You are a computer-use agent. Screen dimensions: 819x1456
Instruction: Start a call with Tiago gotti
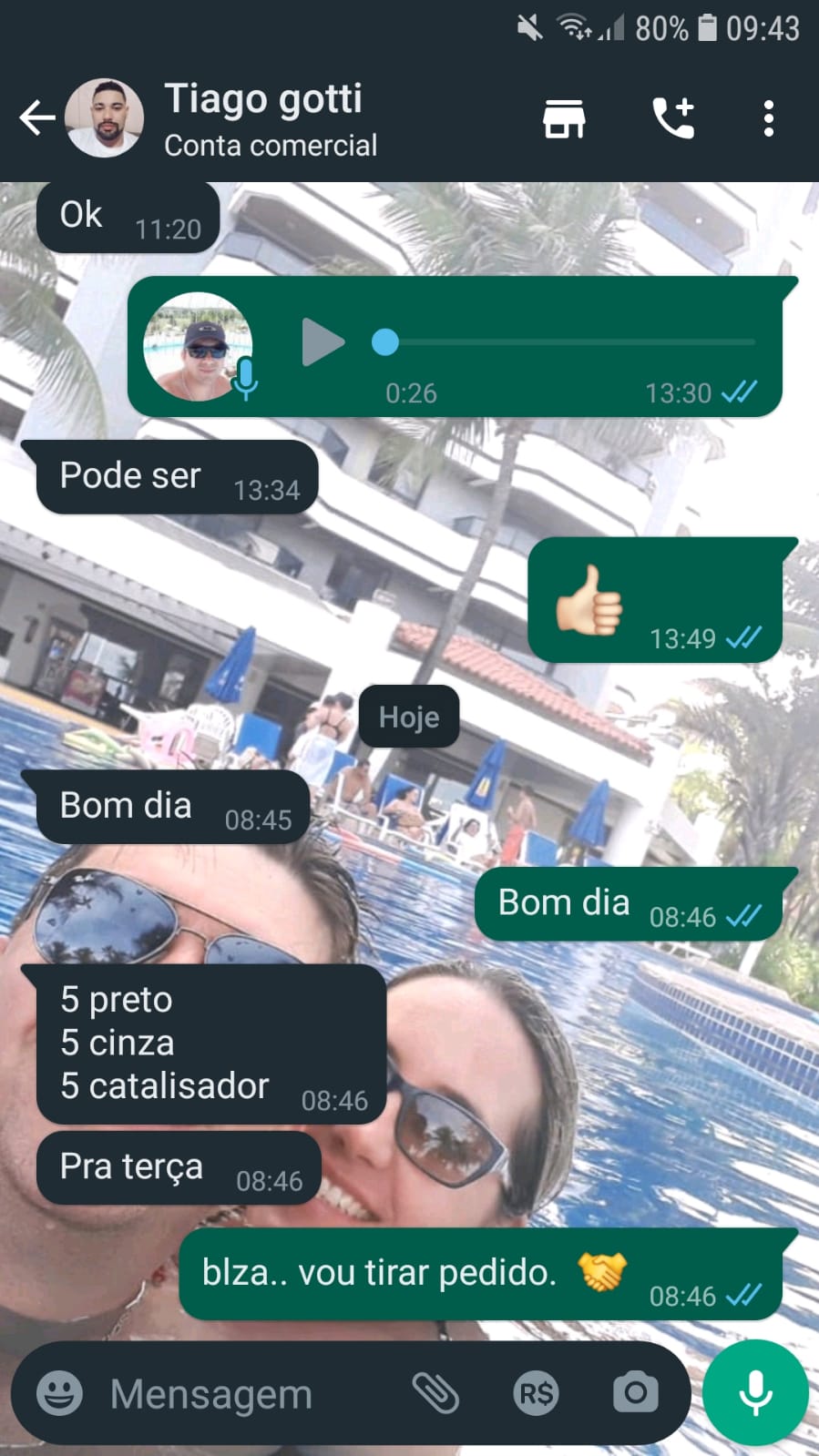[x=673, y=118]
